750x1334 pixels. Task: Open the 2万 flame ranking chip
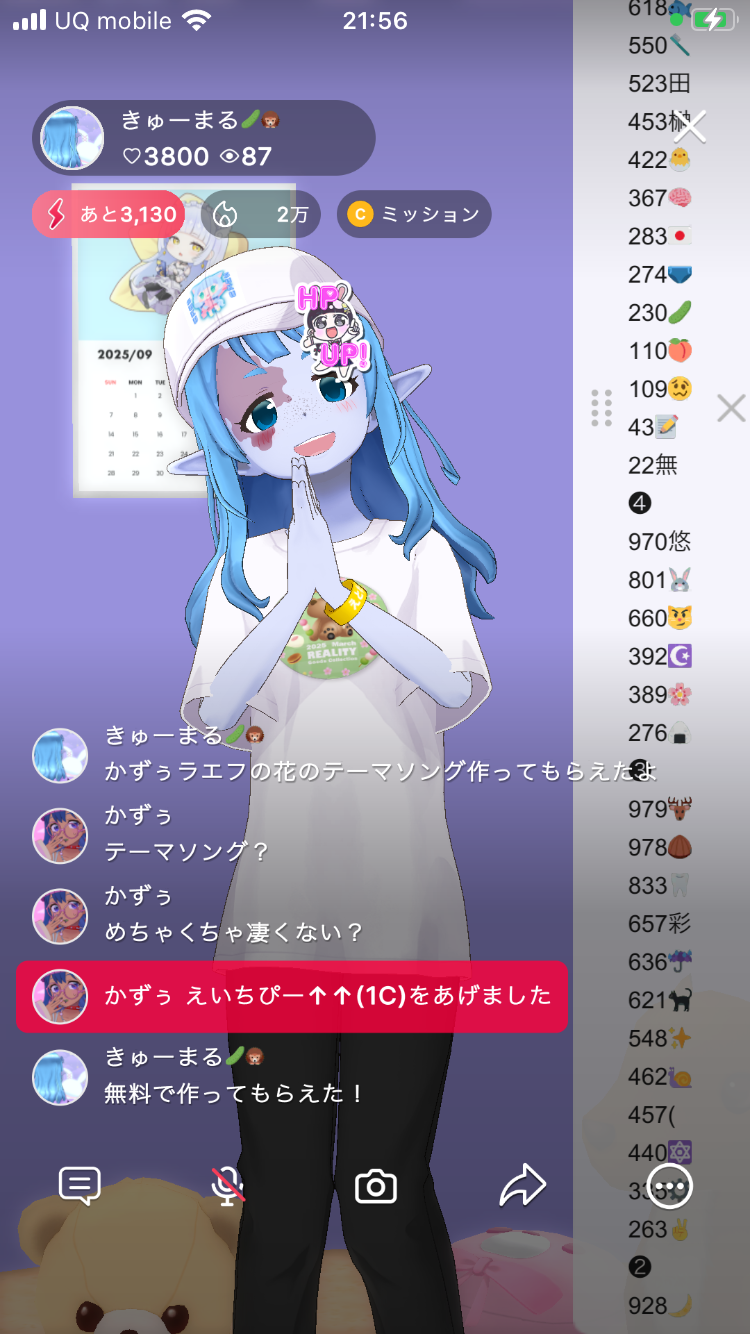coord(261,214)
